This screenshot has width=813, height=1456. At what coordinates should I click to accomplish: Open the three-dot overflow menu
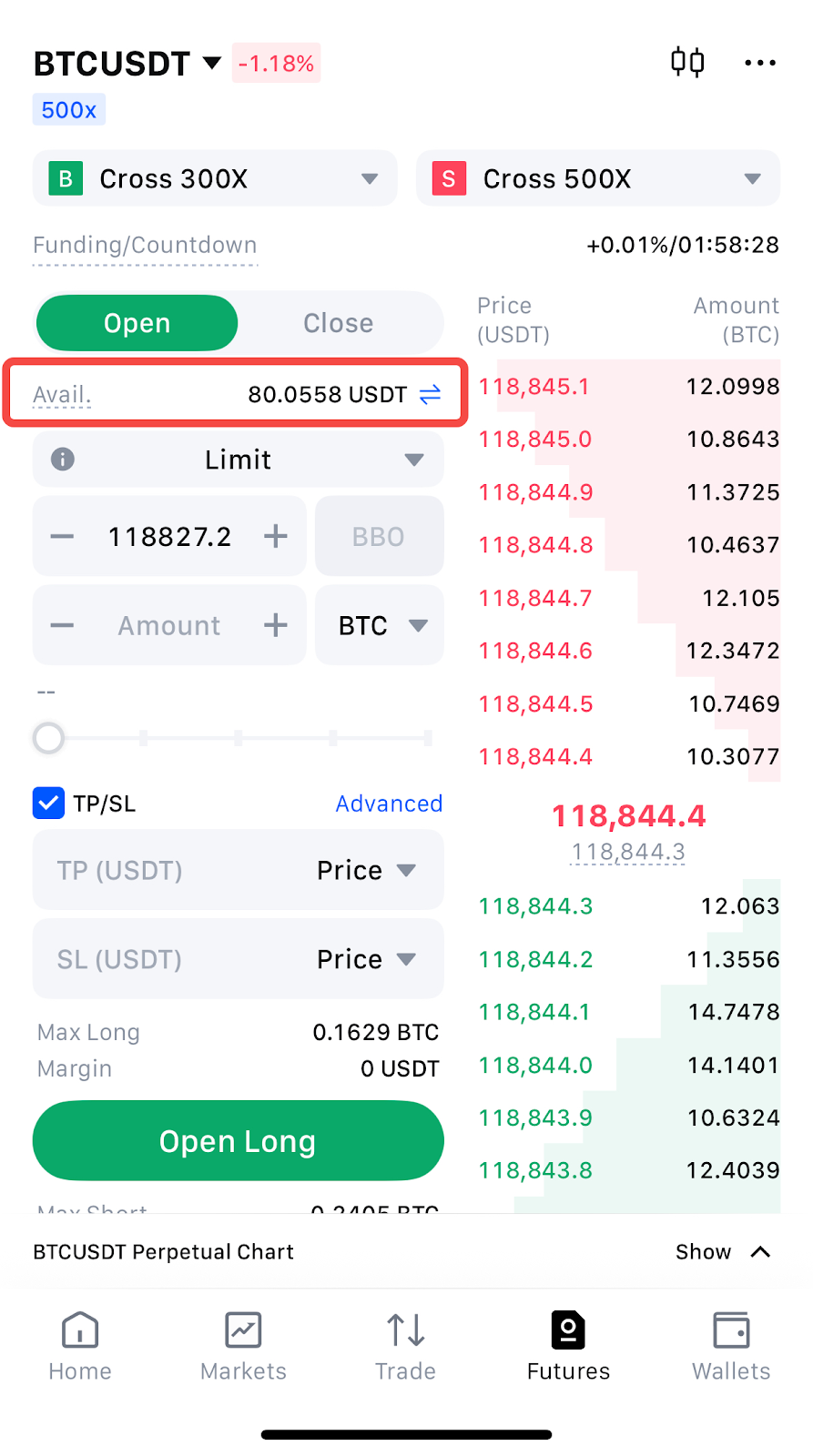tap(759, 63)
